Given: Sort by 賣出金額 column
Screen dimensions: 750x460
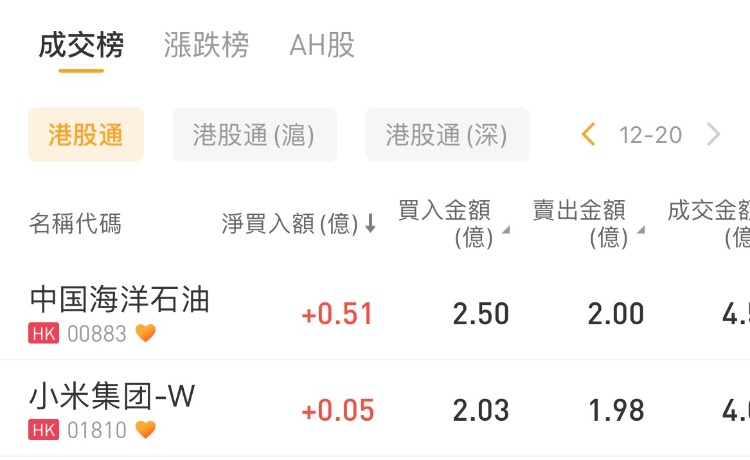Looking at the screenshot, I should [x=587, y=223].
